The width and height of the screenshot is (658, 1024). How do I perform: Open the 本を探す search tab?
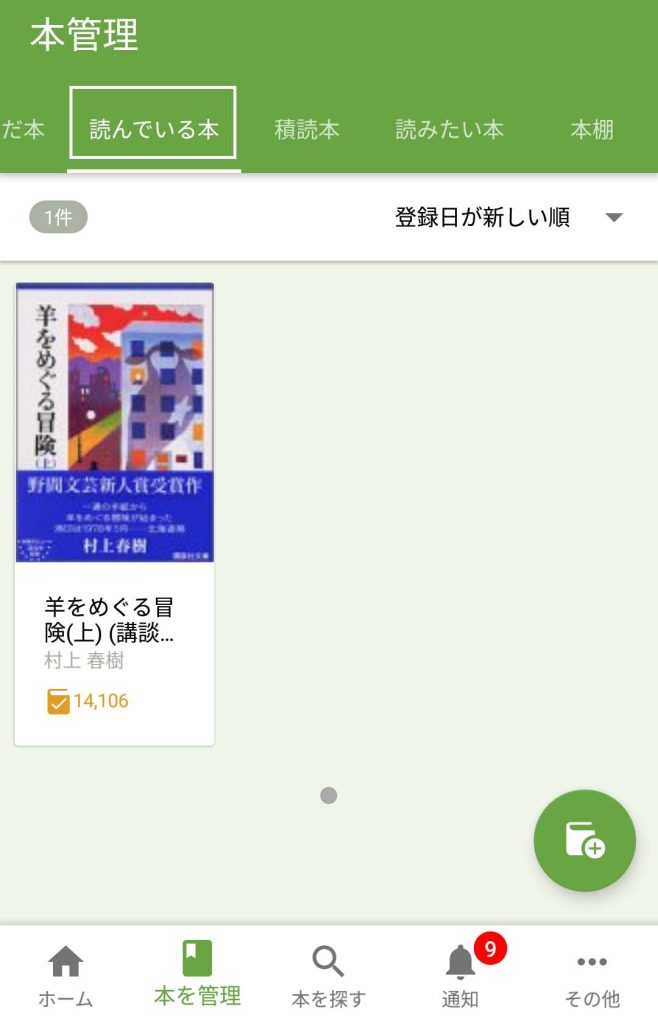[328, 976]
